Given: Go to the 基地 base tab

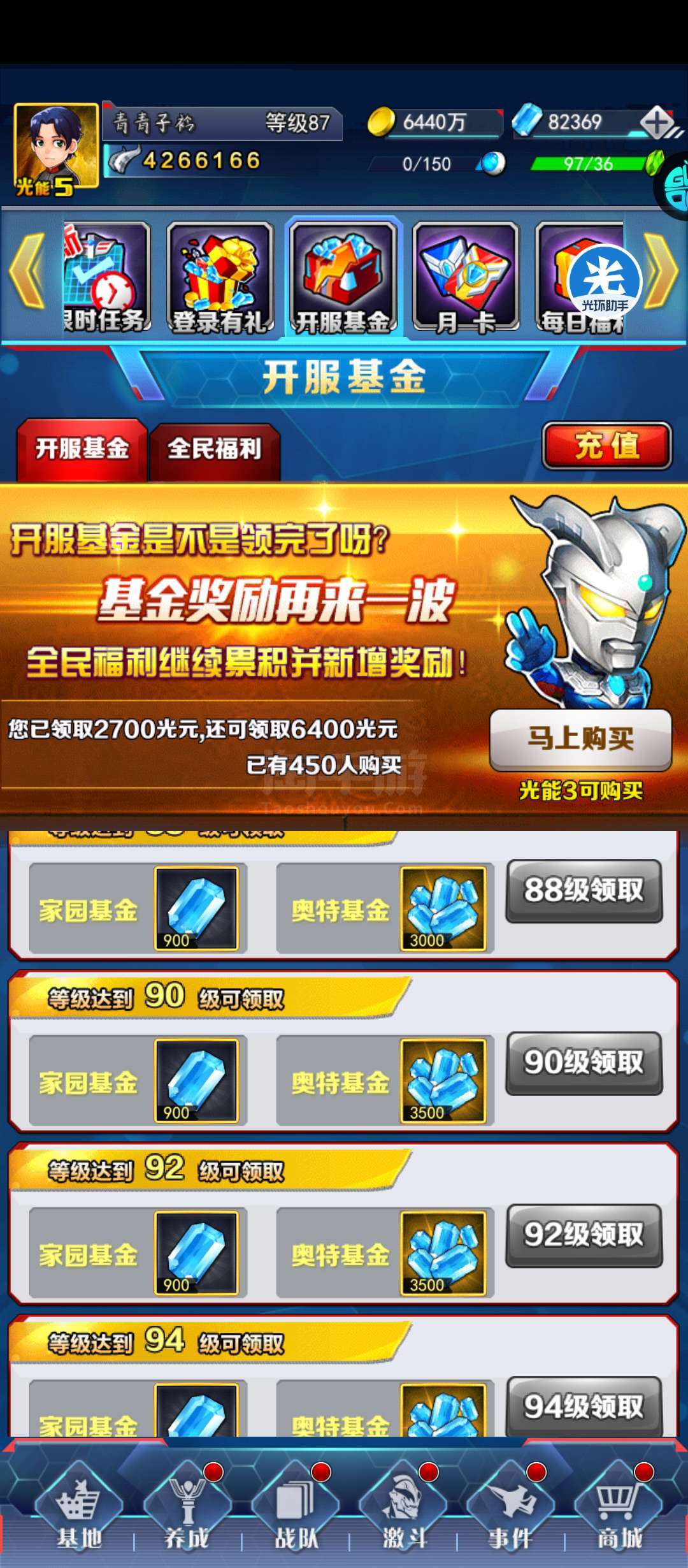Looking at the screenshot, I should click(x=78, y=1511).
